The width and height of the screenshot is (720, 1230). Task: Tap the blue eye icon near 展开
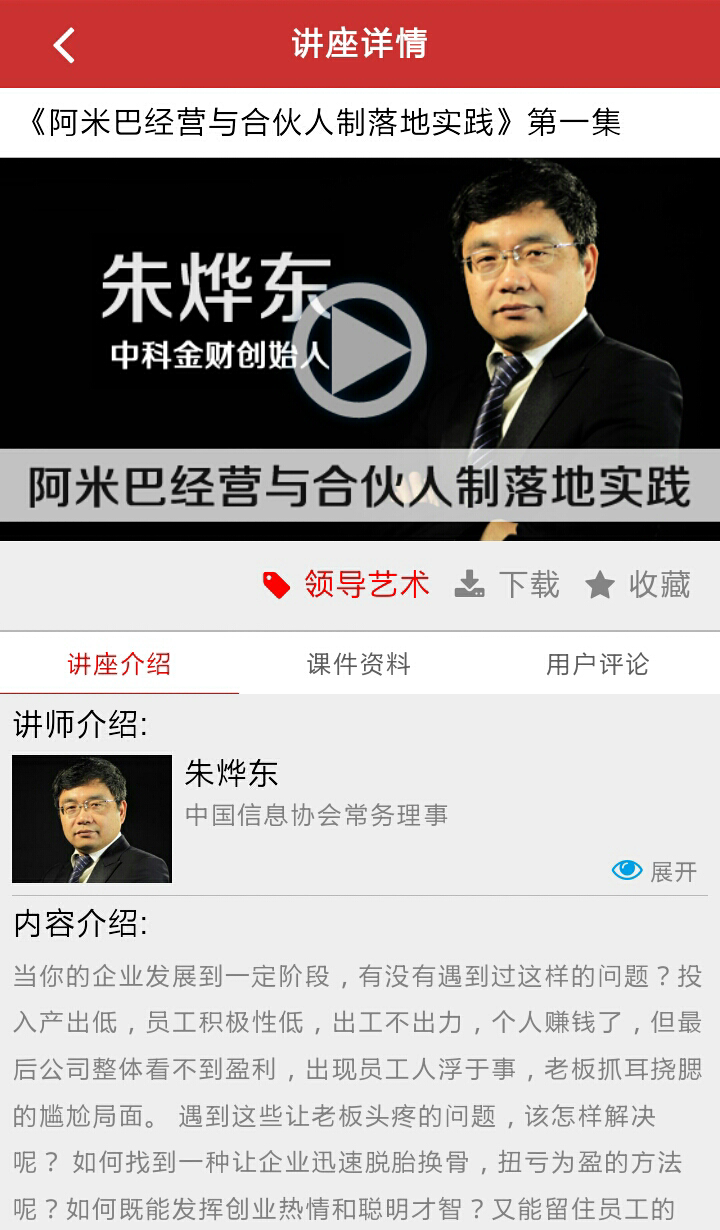coord(627,870)
